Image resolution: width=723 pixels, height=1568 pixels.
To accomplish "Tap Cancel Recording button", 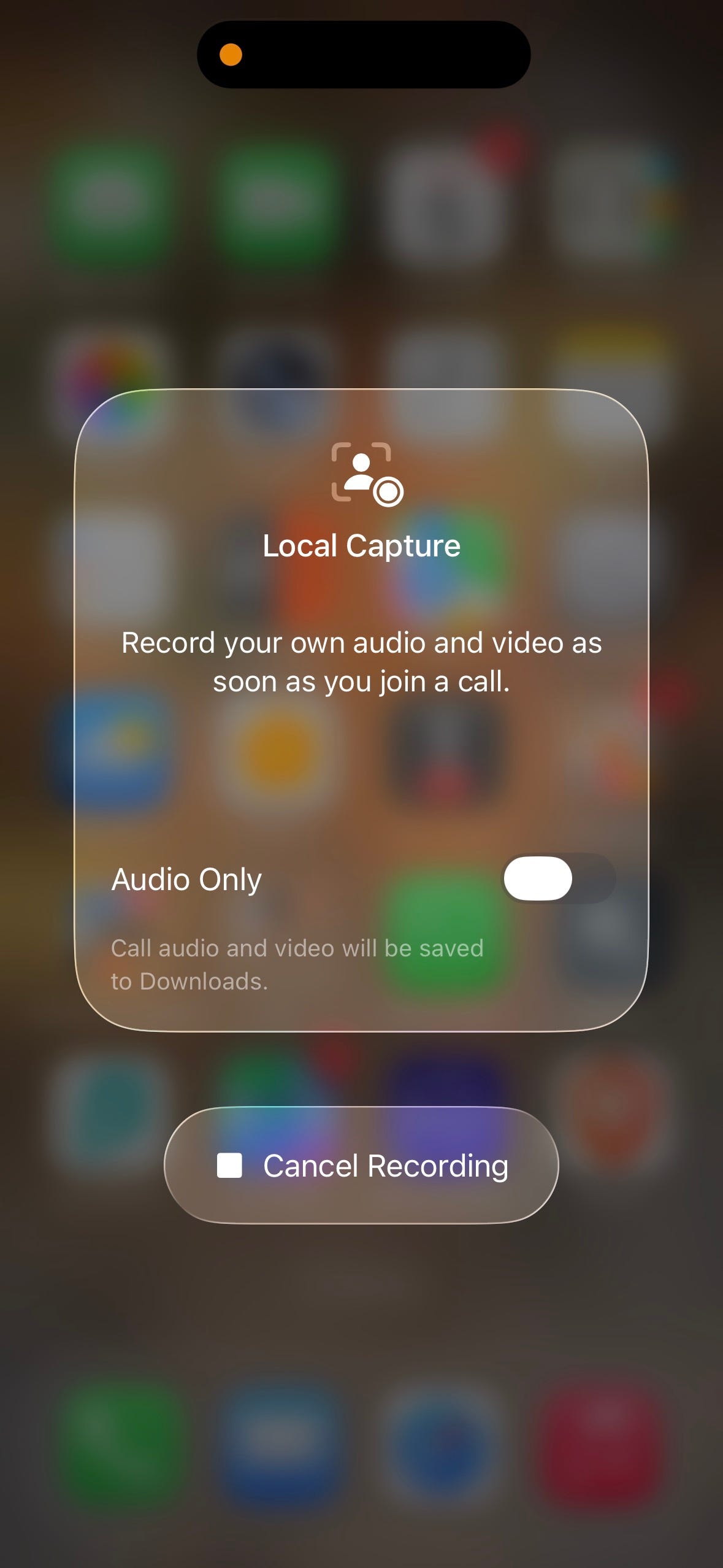I will [x=361, y=1166].
